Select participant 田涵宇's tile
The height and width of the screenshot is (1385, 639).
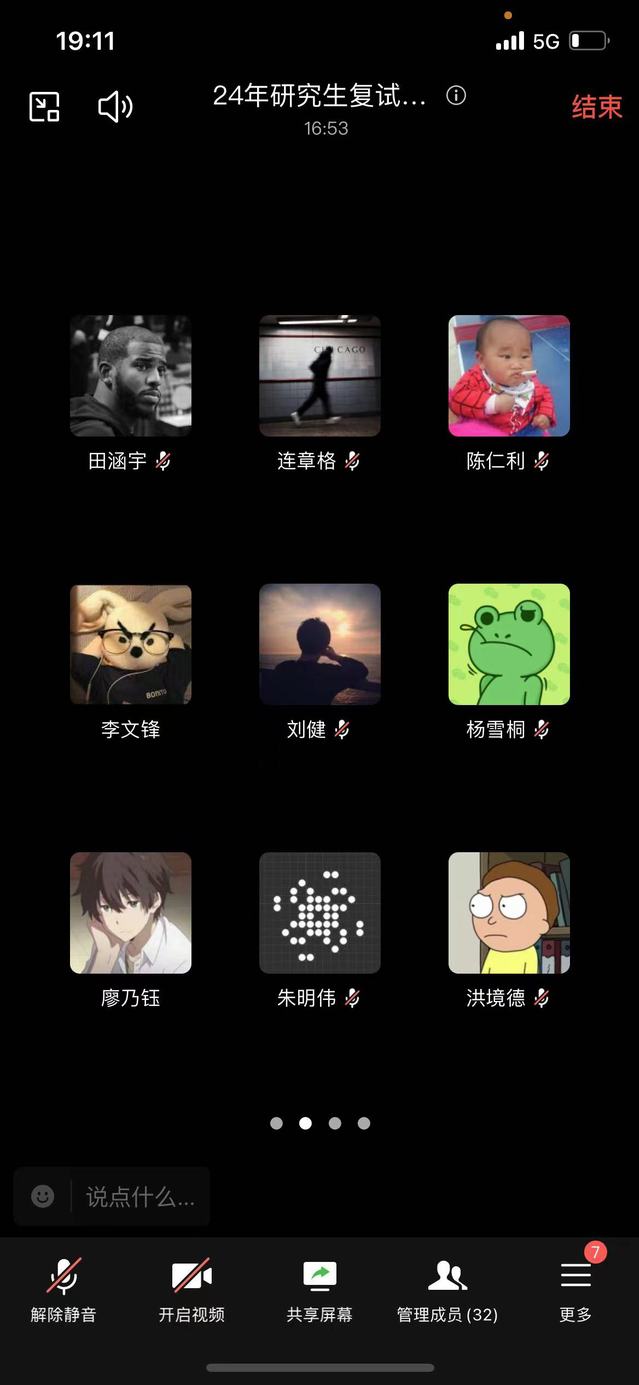(130, 376)
